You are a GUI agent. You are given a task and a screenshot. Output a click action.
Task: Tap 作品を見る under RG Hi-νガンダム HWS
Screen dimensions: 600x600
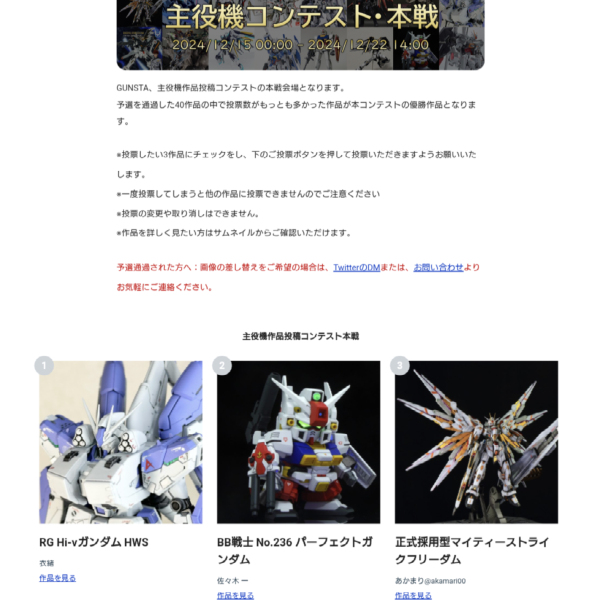(57, 578)
